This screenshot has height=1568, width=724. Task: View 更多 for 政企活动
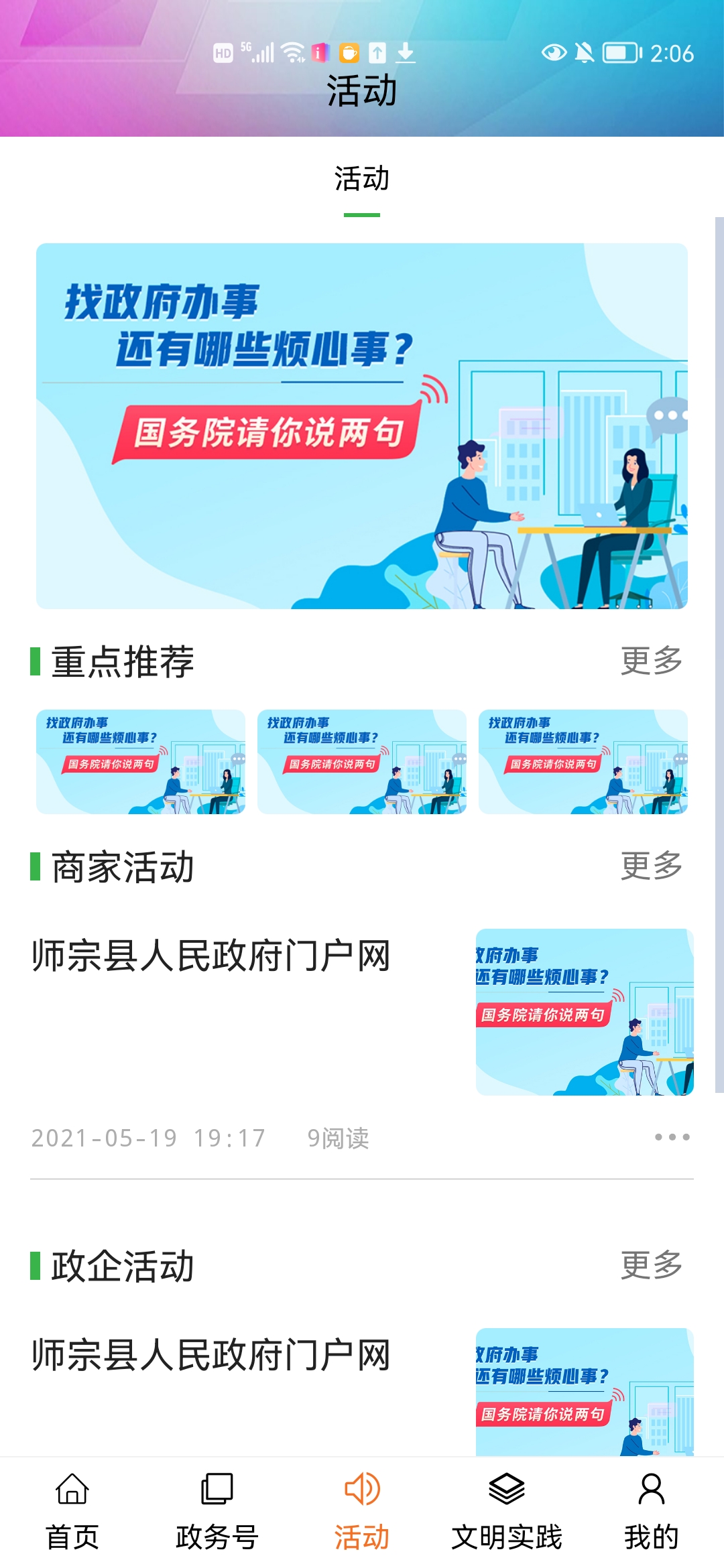pos(651,1266)
